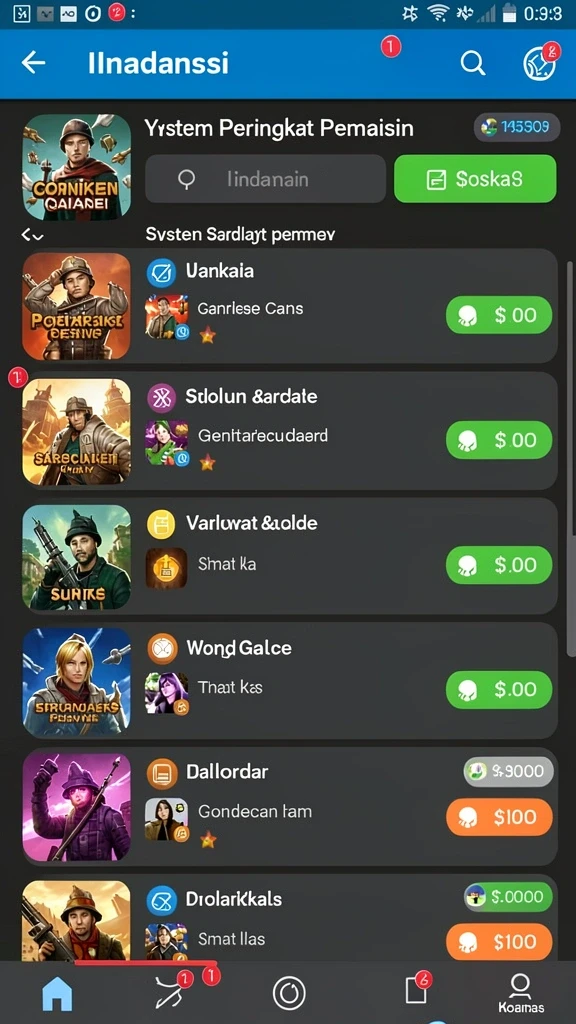Open the Uankaia game card
The image size is (576, 1024).
[x=290, y=306]
